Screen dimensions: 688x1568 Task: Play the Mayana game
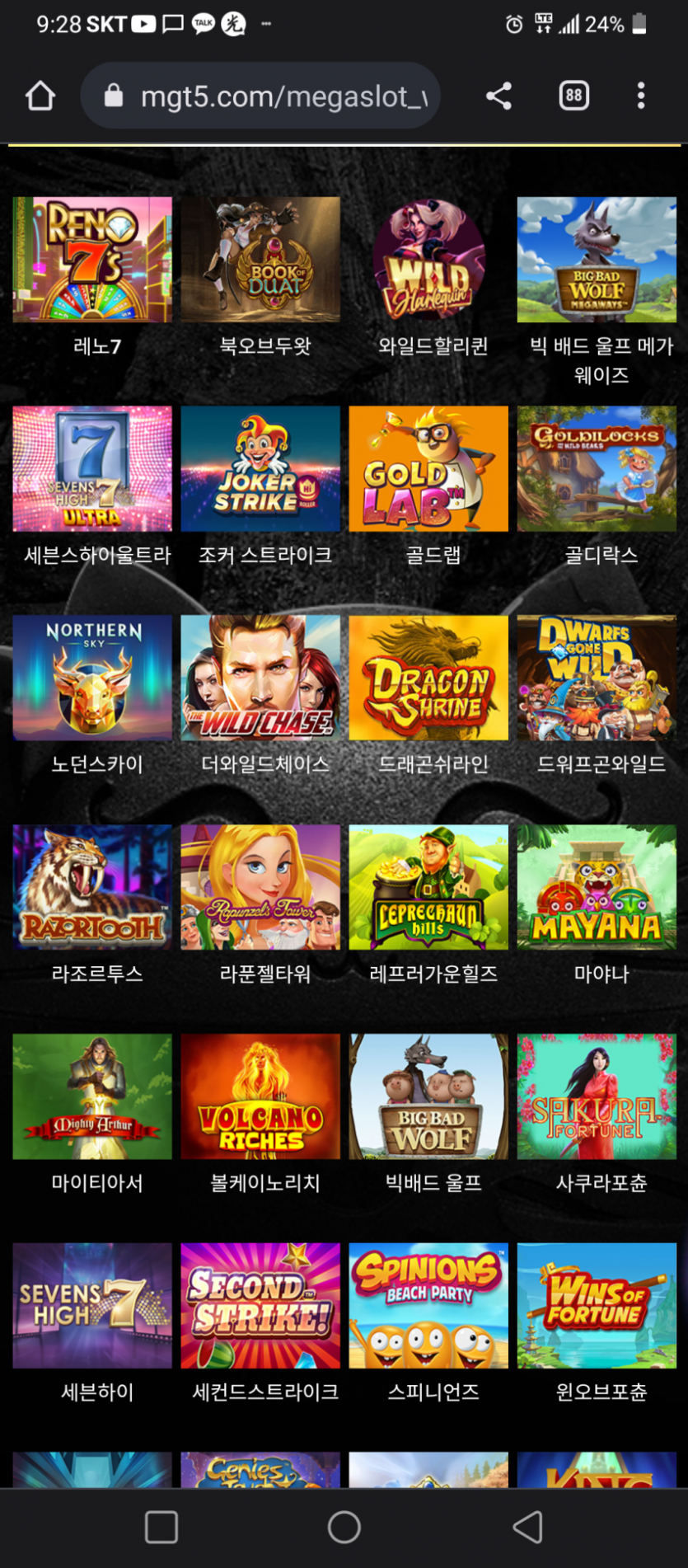597,887
